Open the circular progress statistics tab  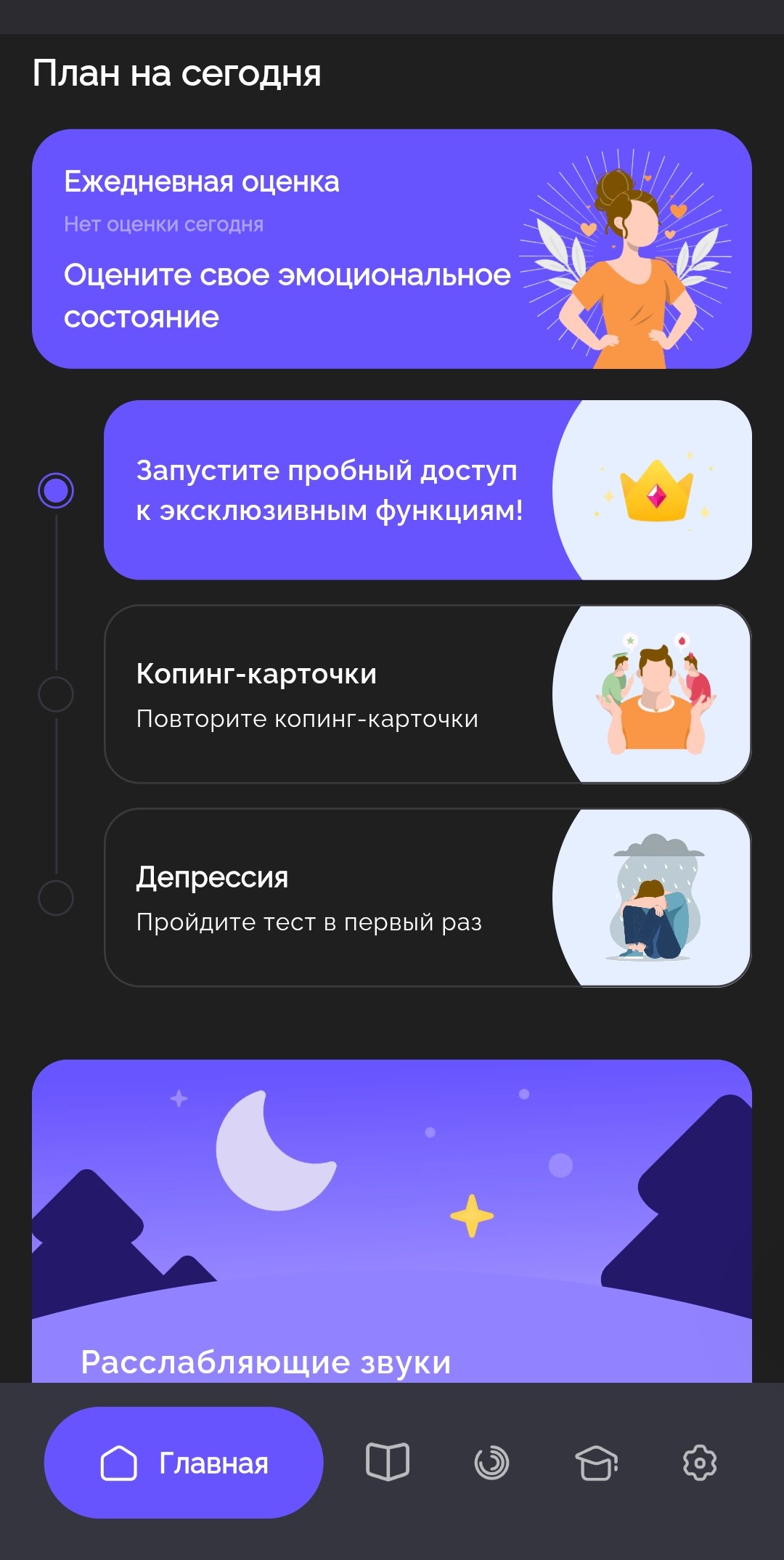coord(491,1463)
